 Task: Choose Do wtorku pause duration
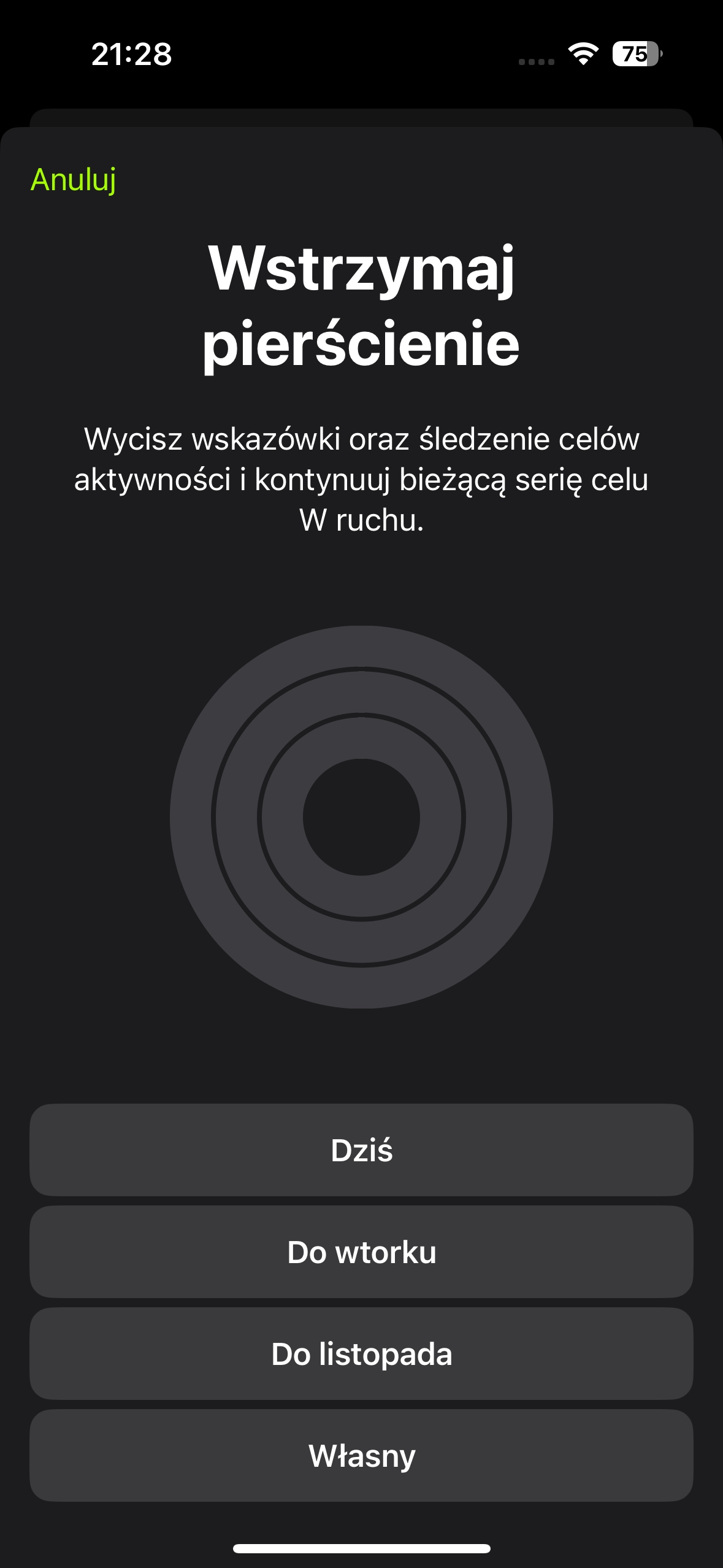pos(361,1251)
